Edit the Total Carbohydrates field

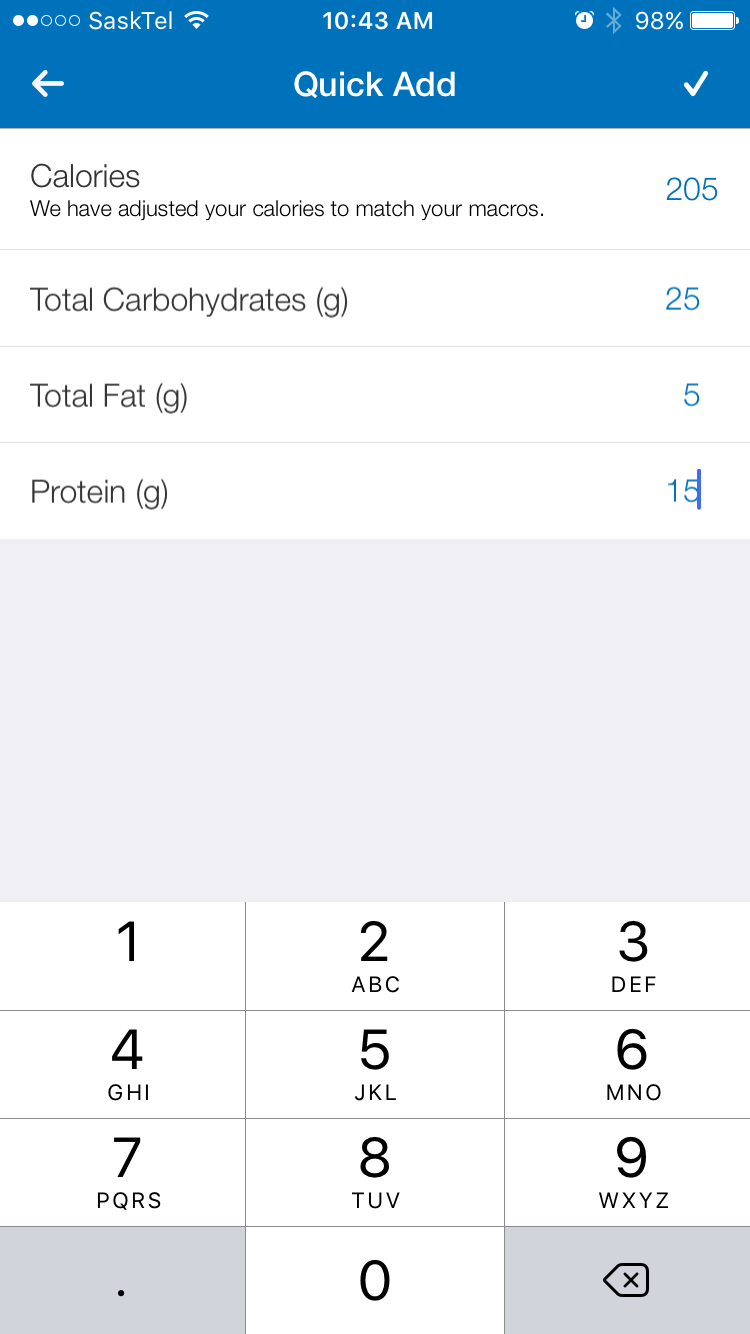[x=682, y=299]
